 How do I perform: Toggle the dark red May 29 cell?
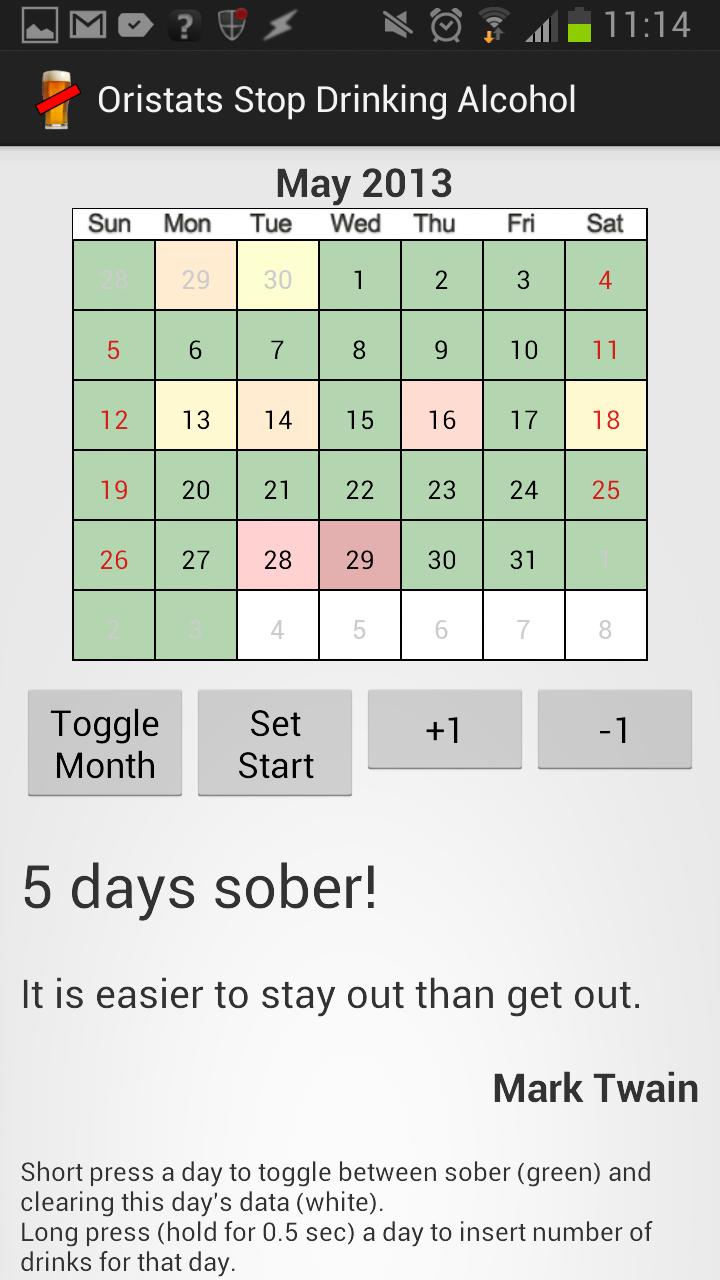coord(359,559)
